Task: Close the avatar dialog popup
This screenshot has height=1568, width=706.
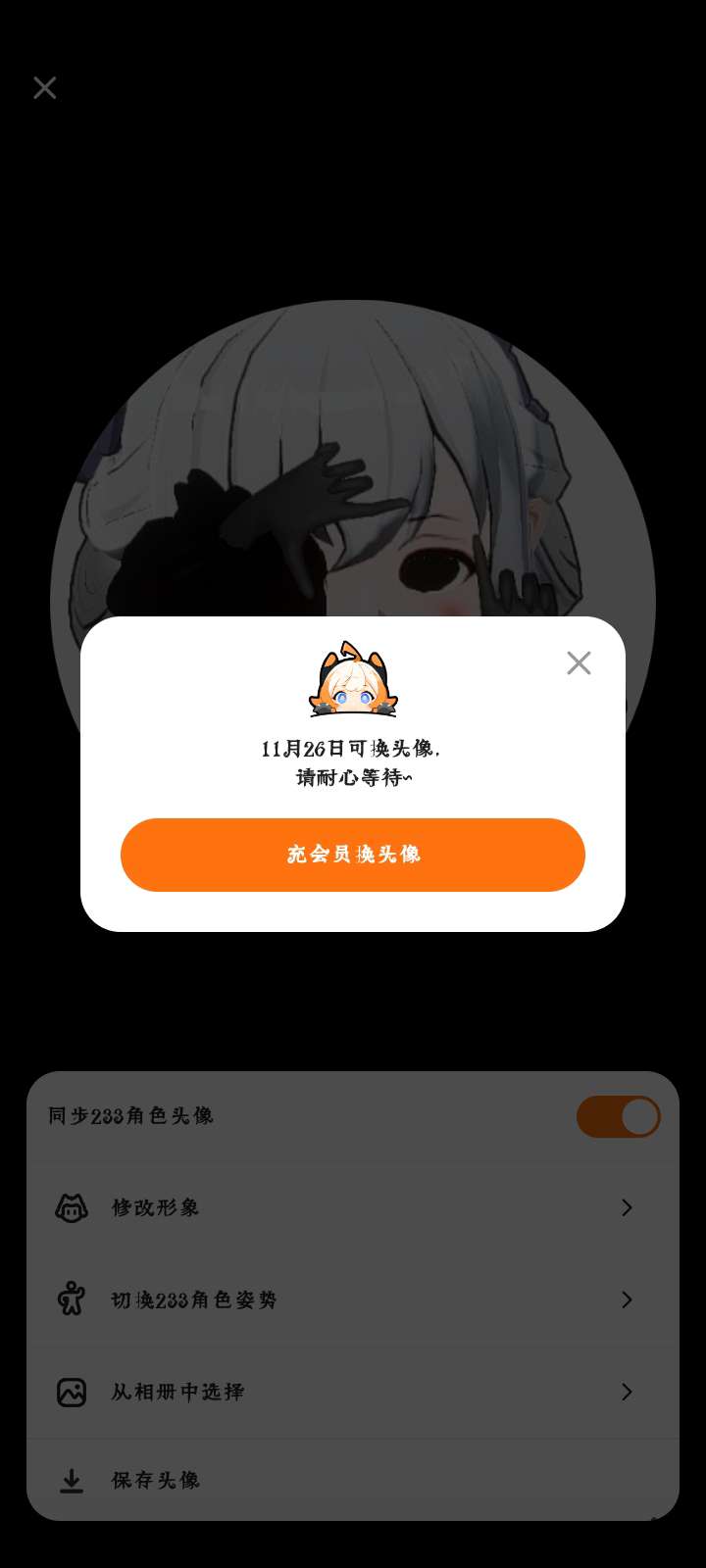Action: point(579,663)
